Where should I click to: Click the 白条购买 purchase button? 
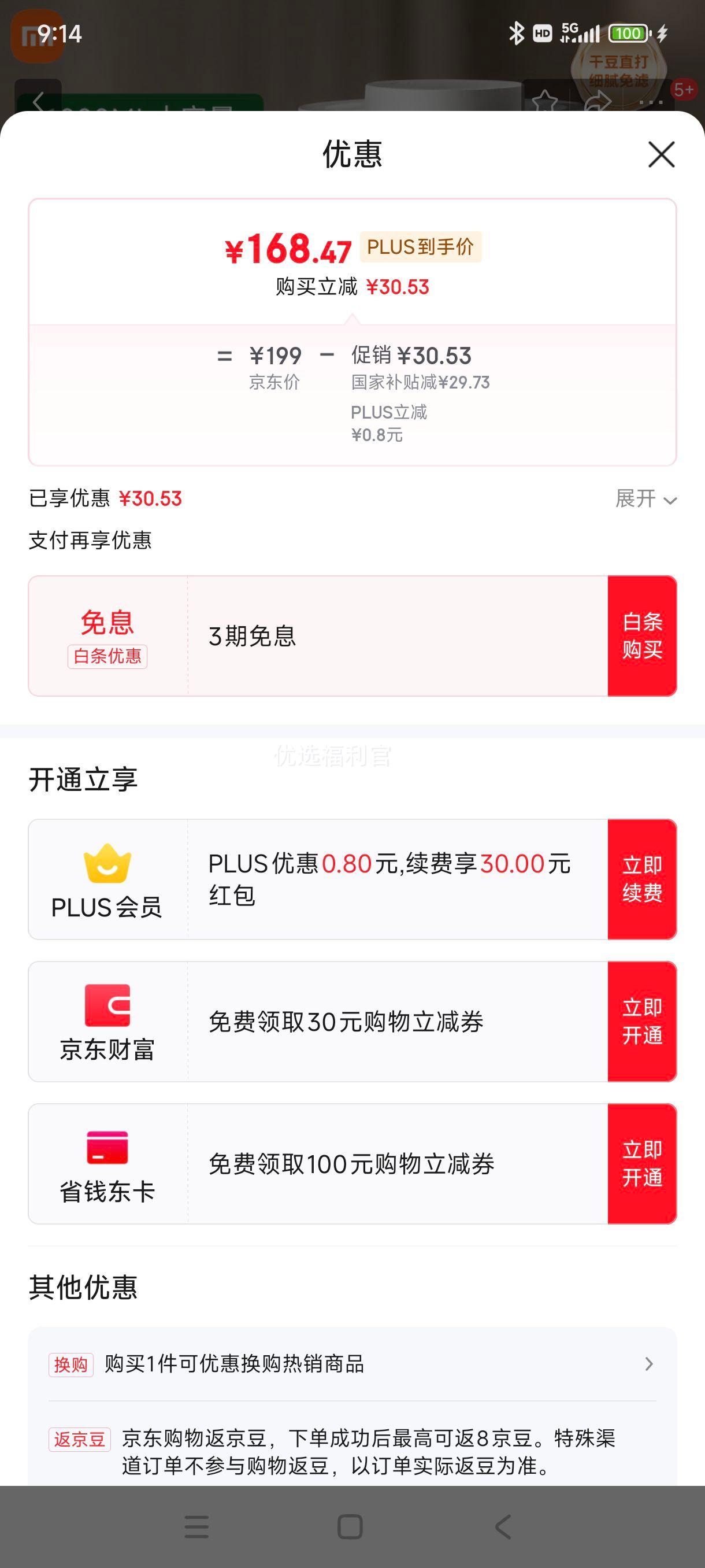pyautogui.click(x=642, y=635)
